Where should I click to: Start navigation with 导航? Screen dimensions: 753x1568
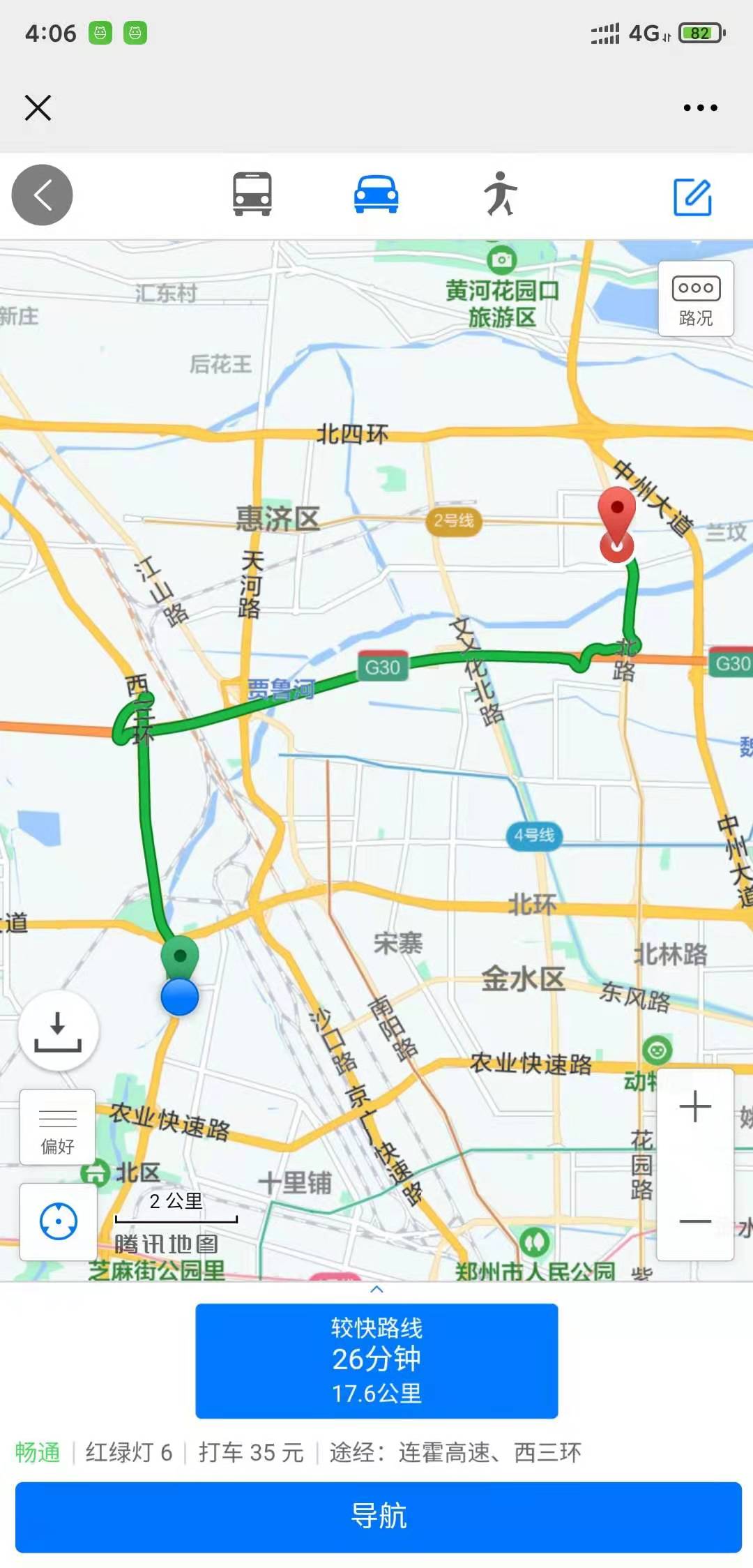[x=378, y=1516]
